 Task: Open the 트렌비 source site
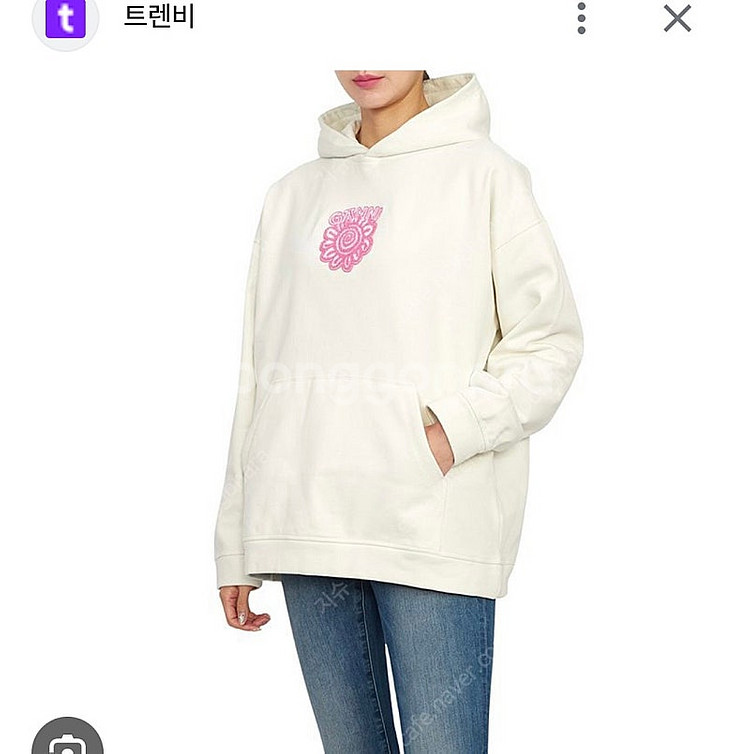click(x=158, y=18)
